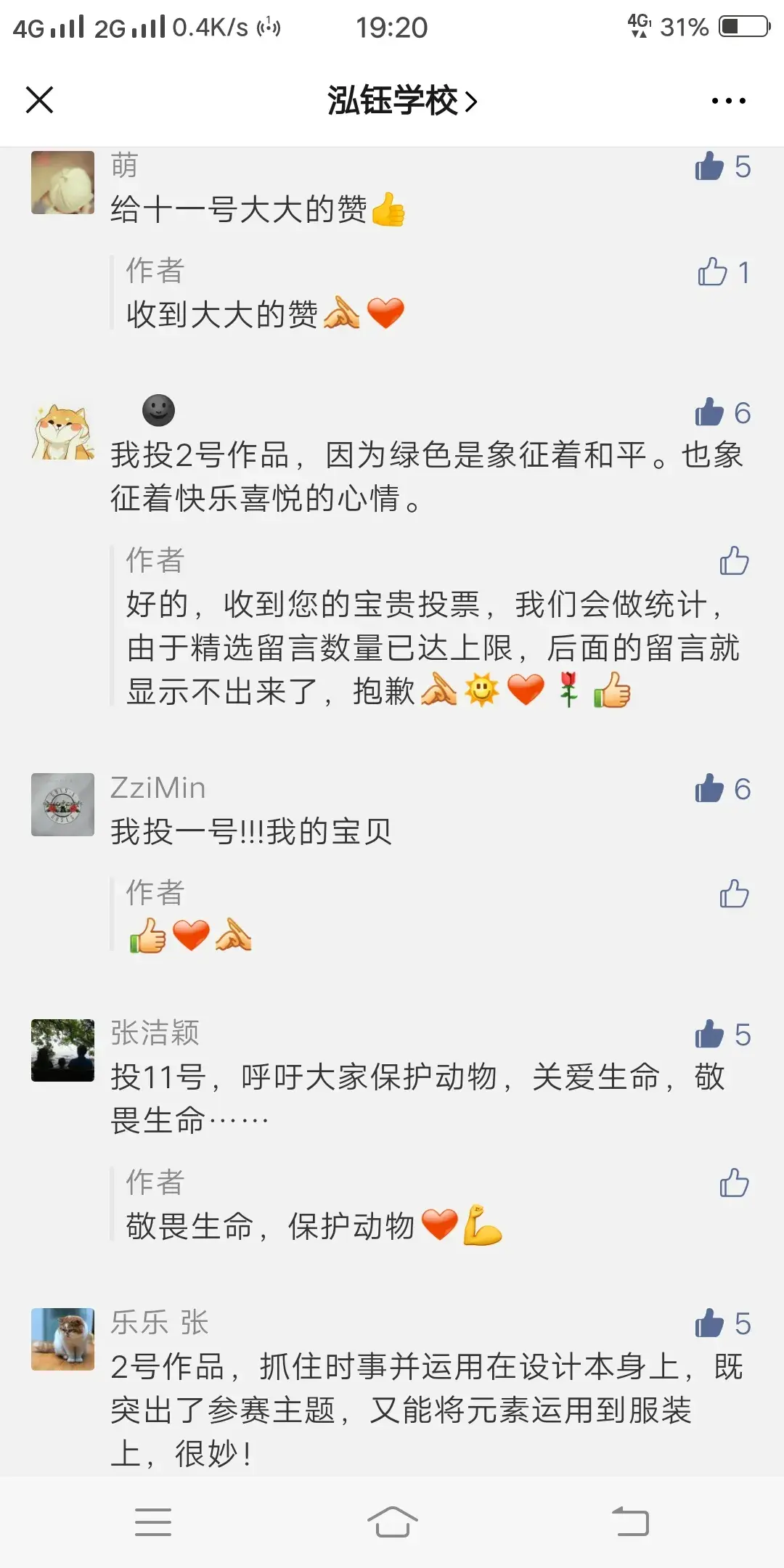Like the author's reply 收到大大的赞
This screenshot has width=784, height=1568.
(713, 272)
